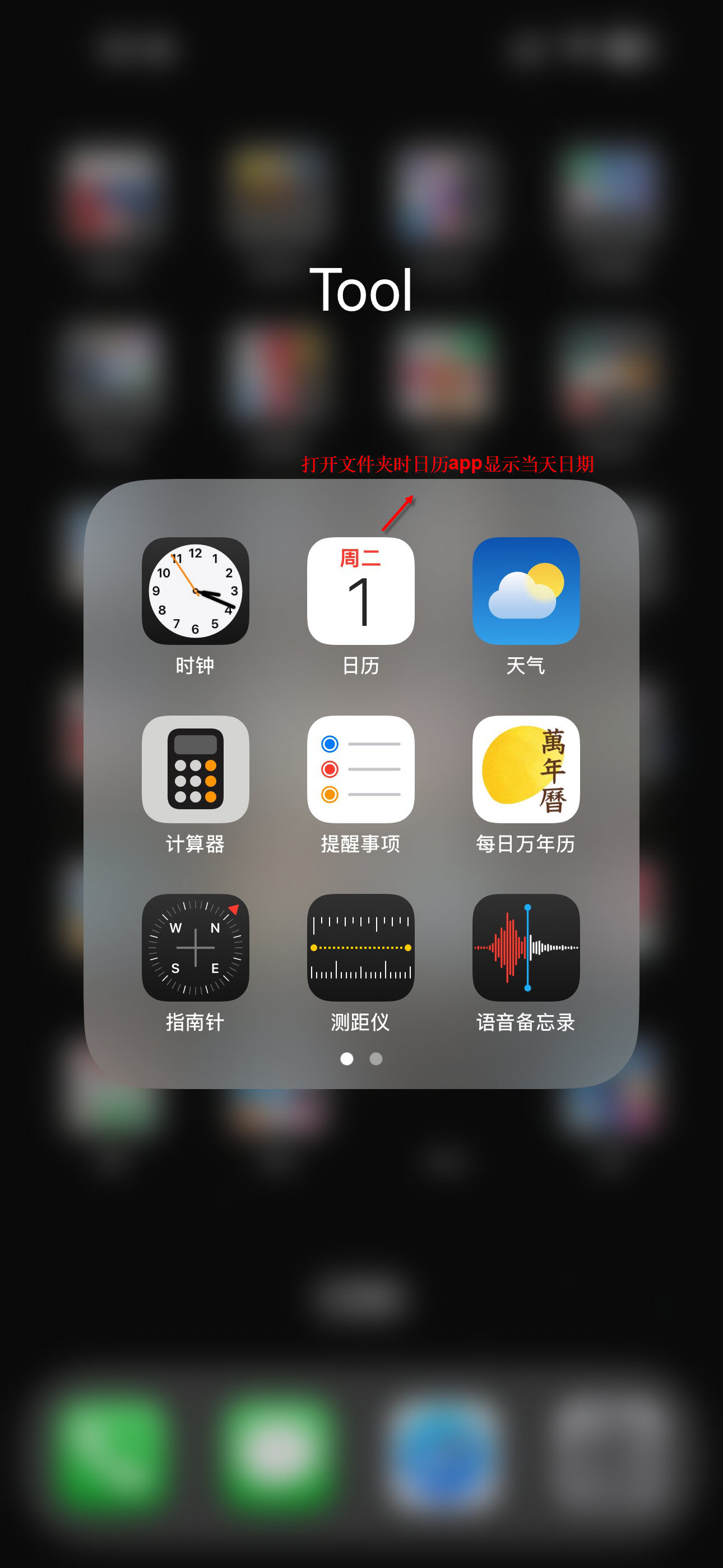Open 提醒事项 (Reminders) app
Viewport: 723px width, 1568px height.
[x=361, y=769]
